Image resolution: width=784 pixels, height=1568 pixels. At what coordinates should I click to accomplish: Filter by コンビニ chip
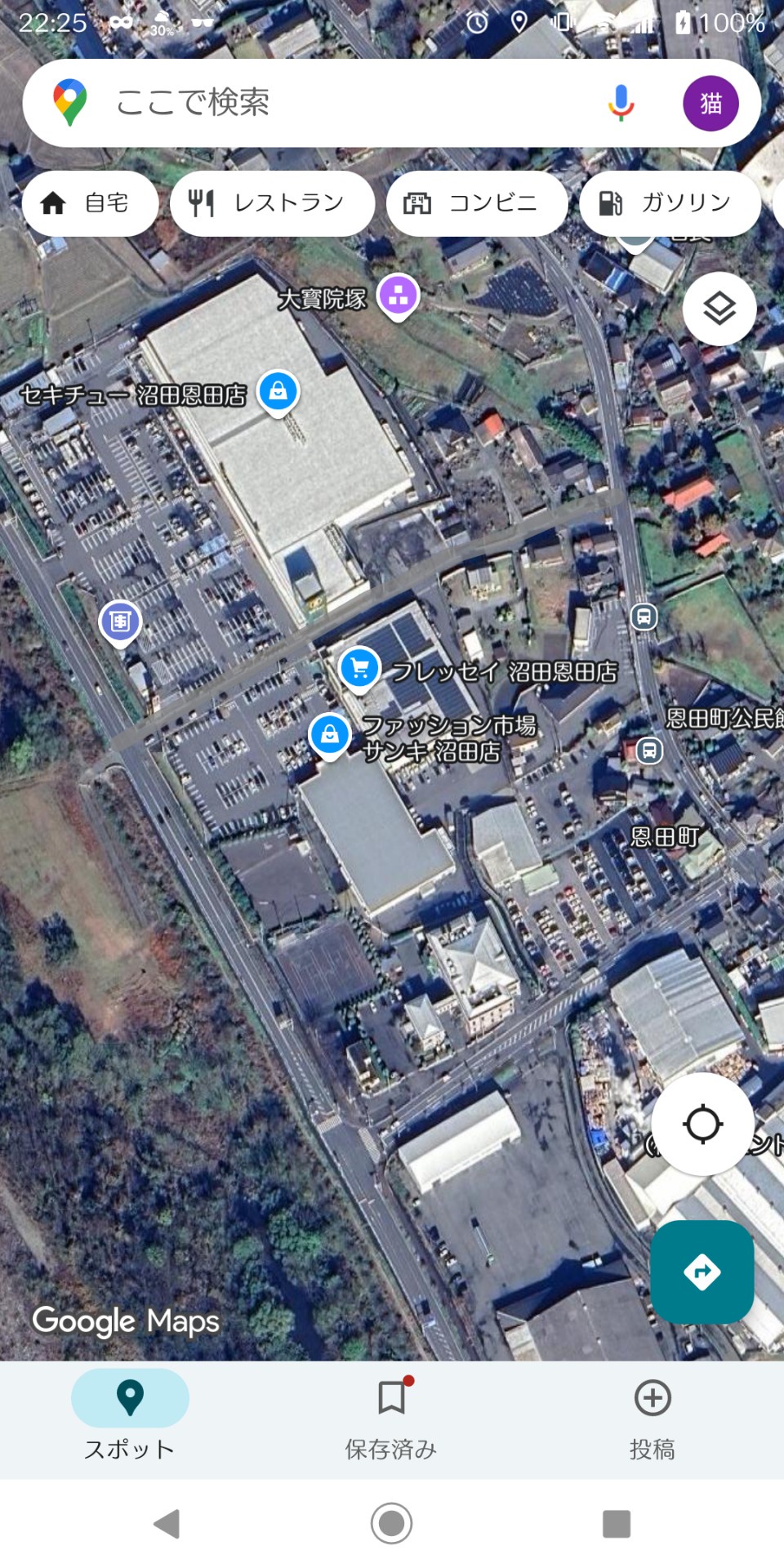(476, 203)
